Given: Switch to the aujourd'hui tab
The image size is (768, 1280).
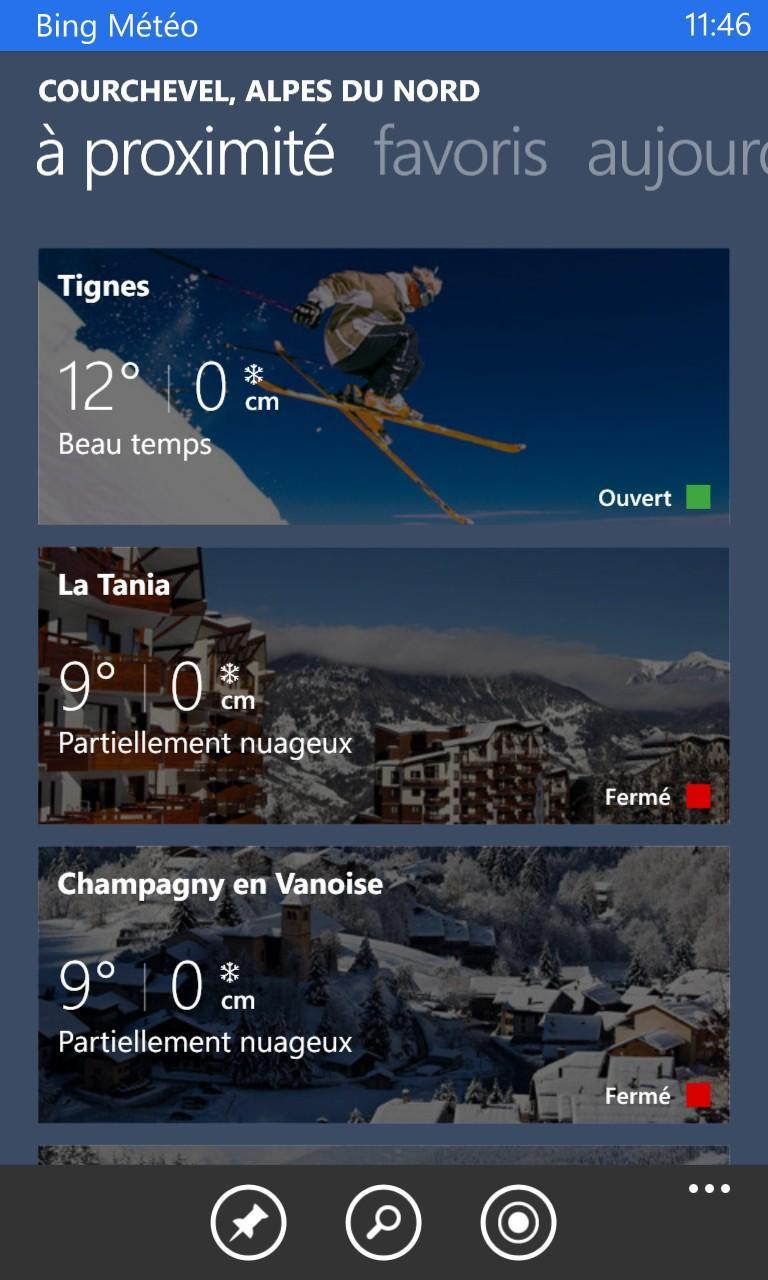Looking at the screenshot, I should coord(677,155).
